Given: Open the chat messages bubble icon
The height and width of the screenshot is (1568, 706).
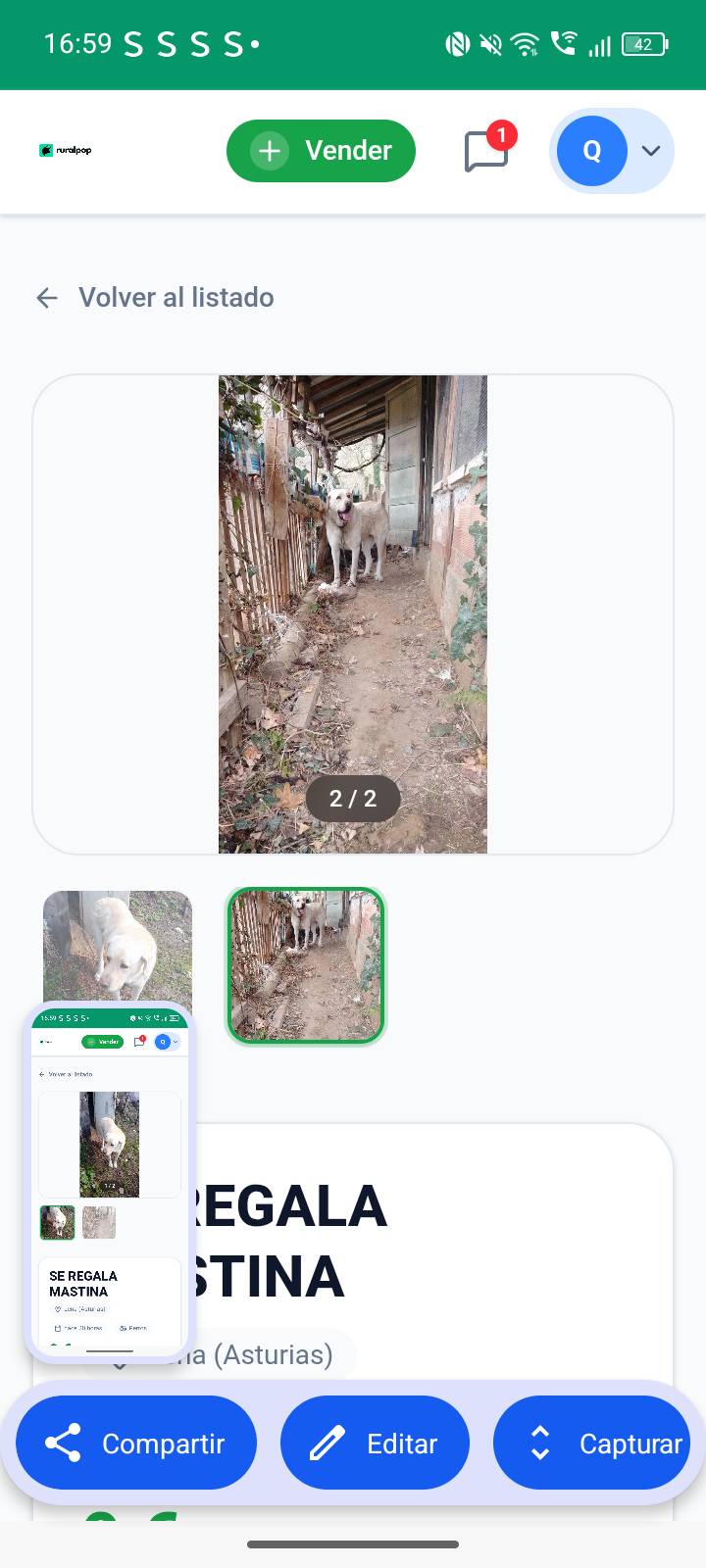Looking at the screenshot, I should [487, 152].
